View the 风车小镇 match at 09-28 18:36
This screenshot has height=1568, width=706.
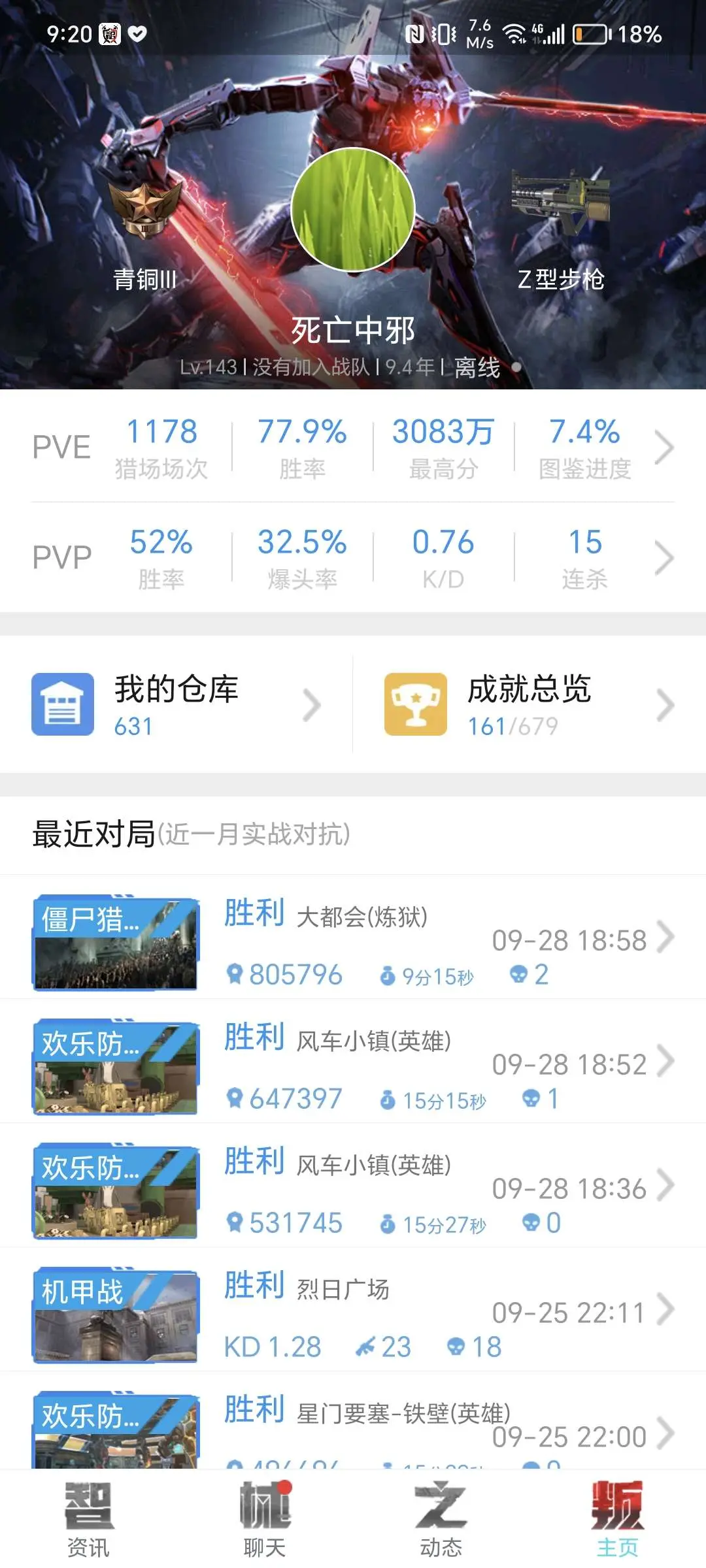click(353, 1186)
